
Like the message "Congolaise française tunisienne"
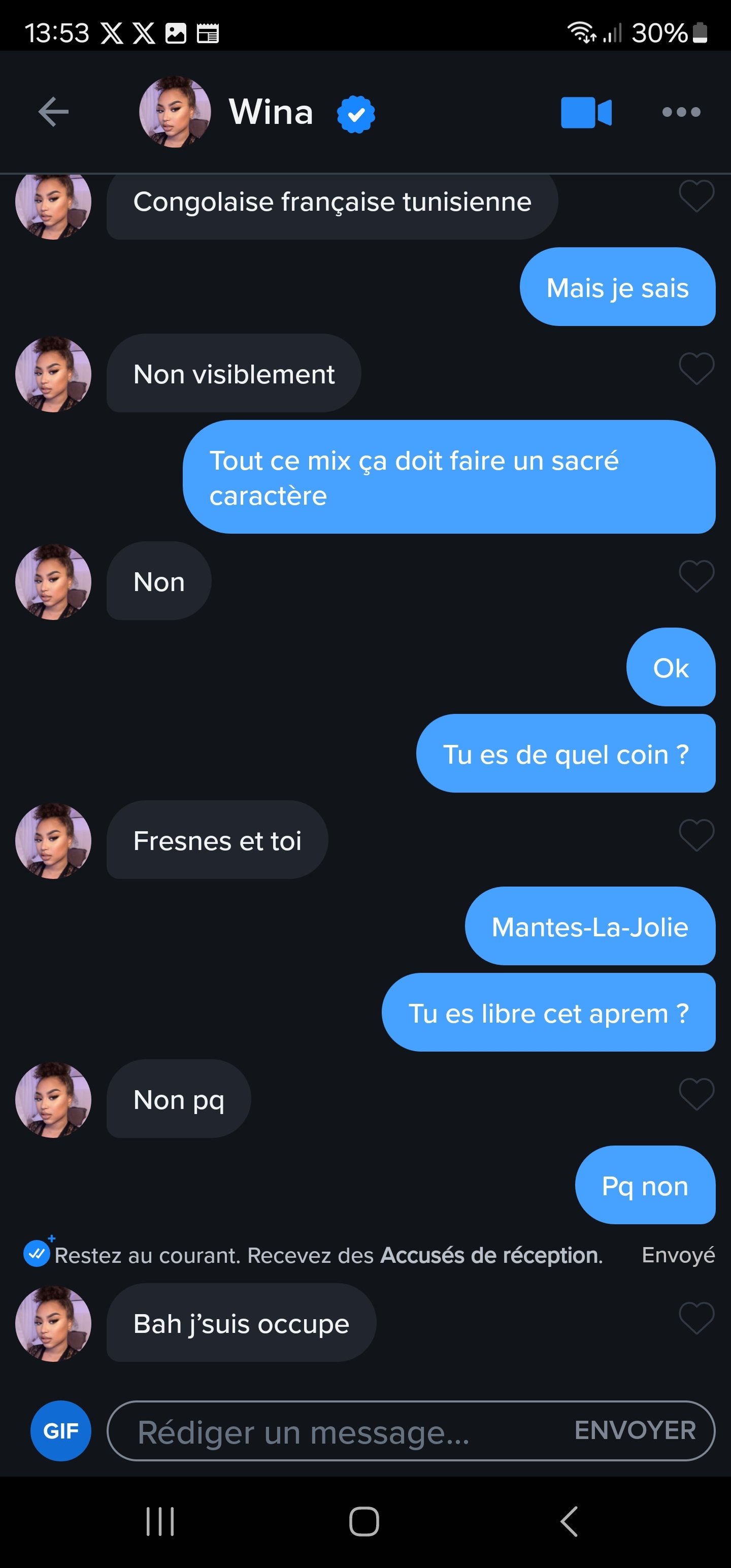(696, 196)
